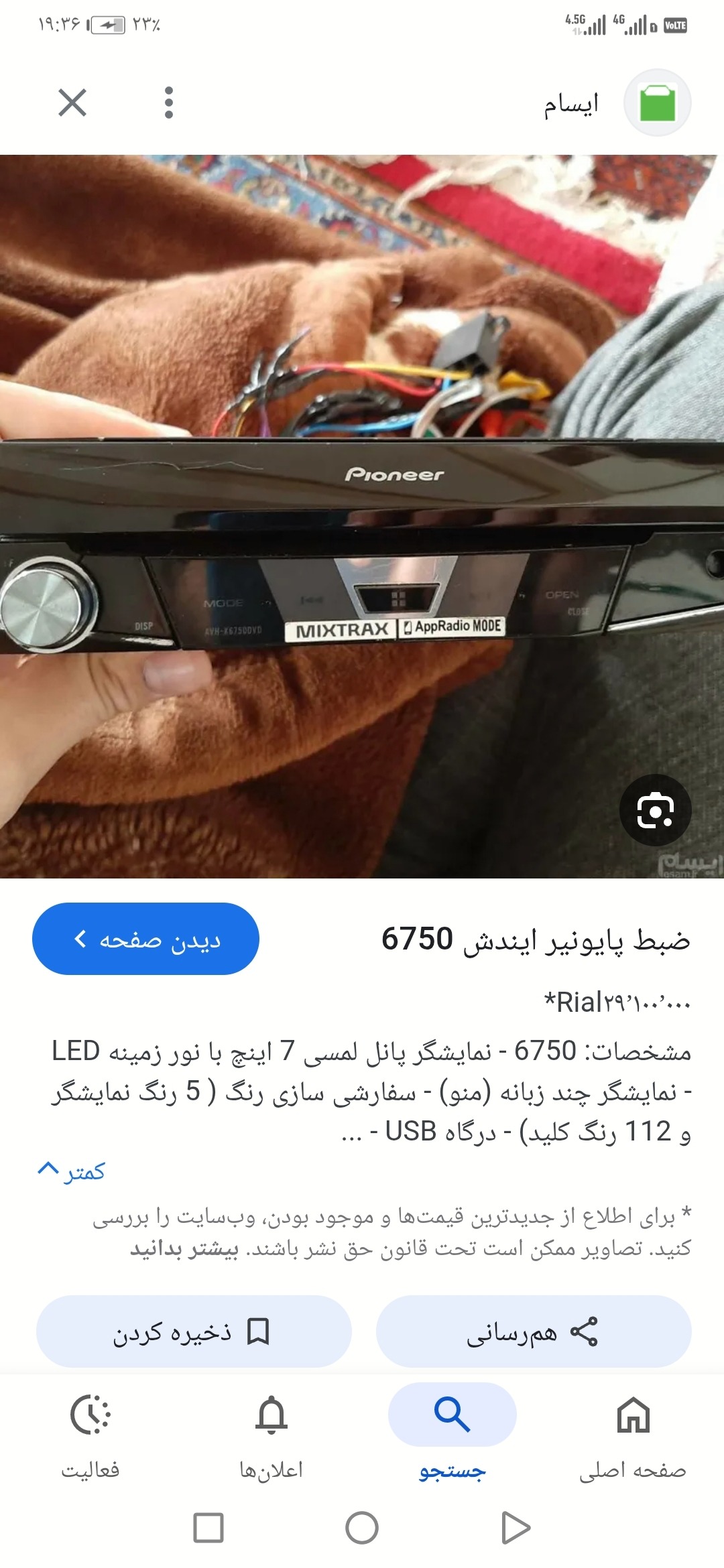Switch to the جستجو search tab
Screen dimensions: 724x1568
click(x=452, y=1434)
